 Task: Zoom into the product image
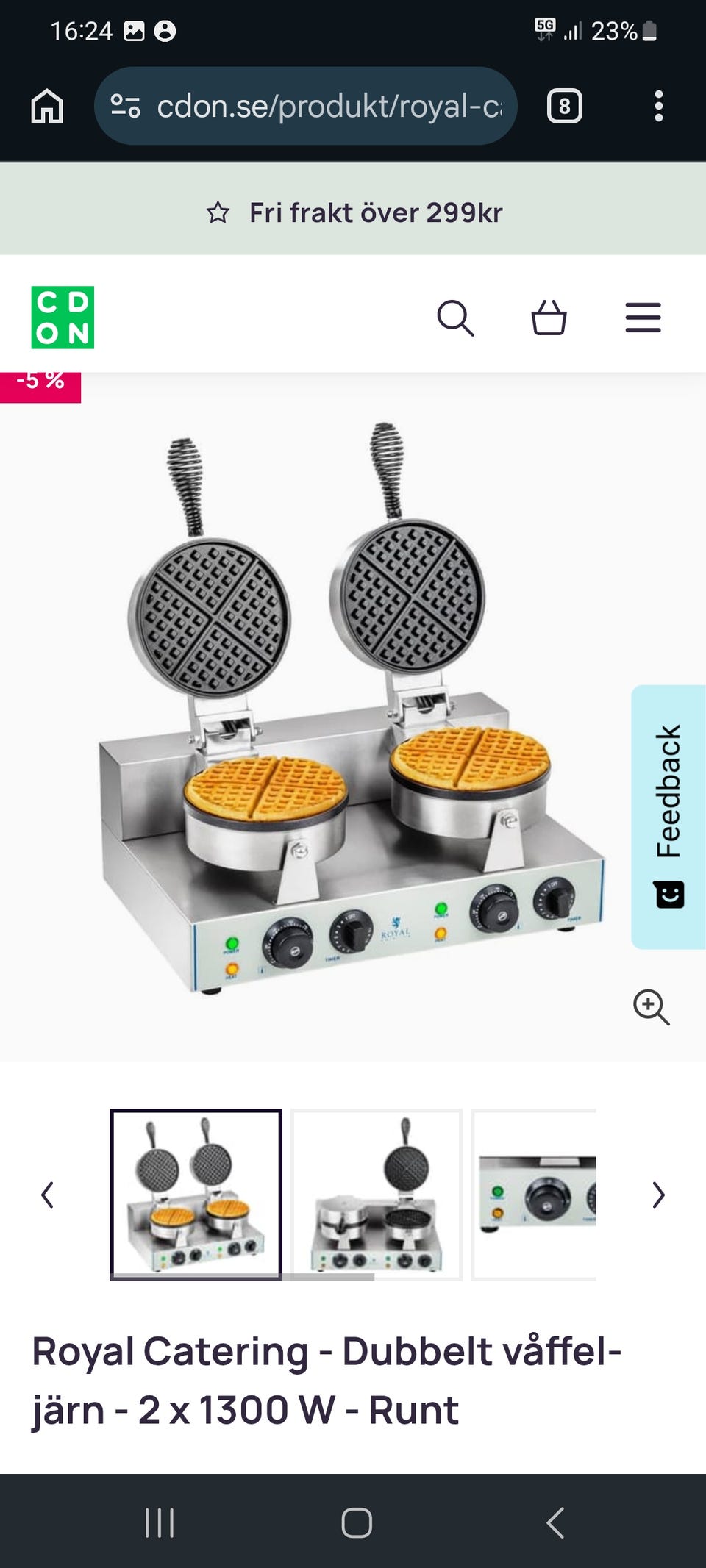[651, 1006]
